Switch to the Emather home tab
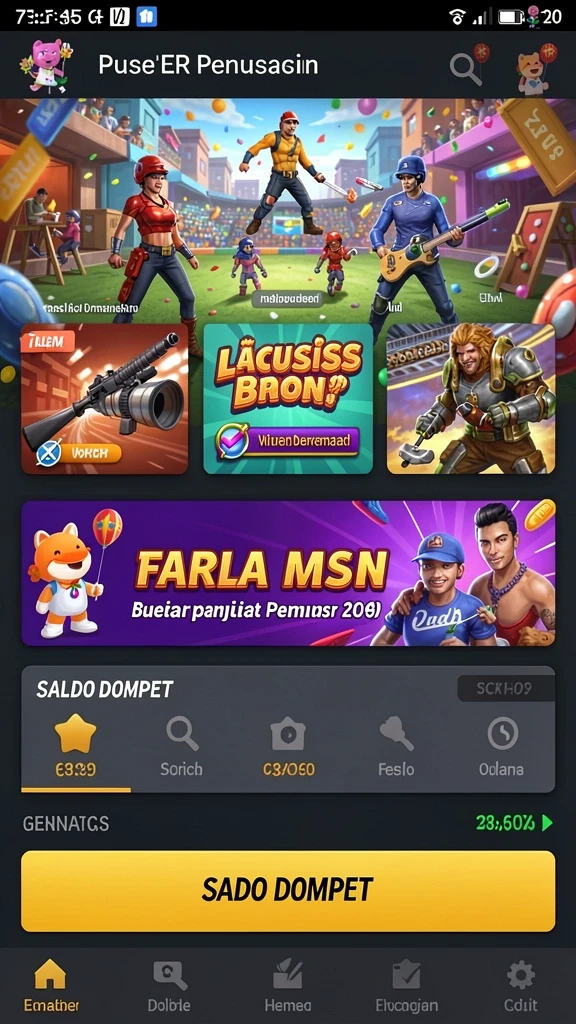 (x=51, y=986)
